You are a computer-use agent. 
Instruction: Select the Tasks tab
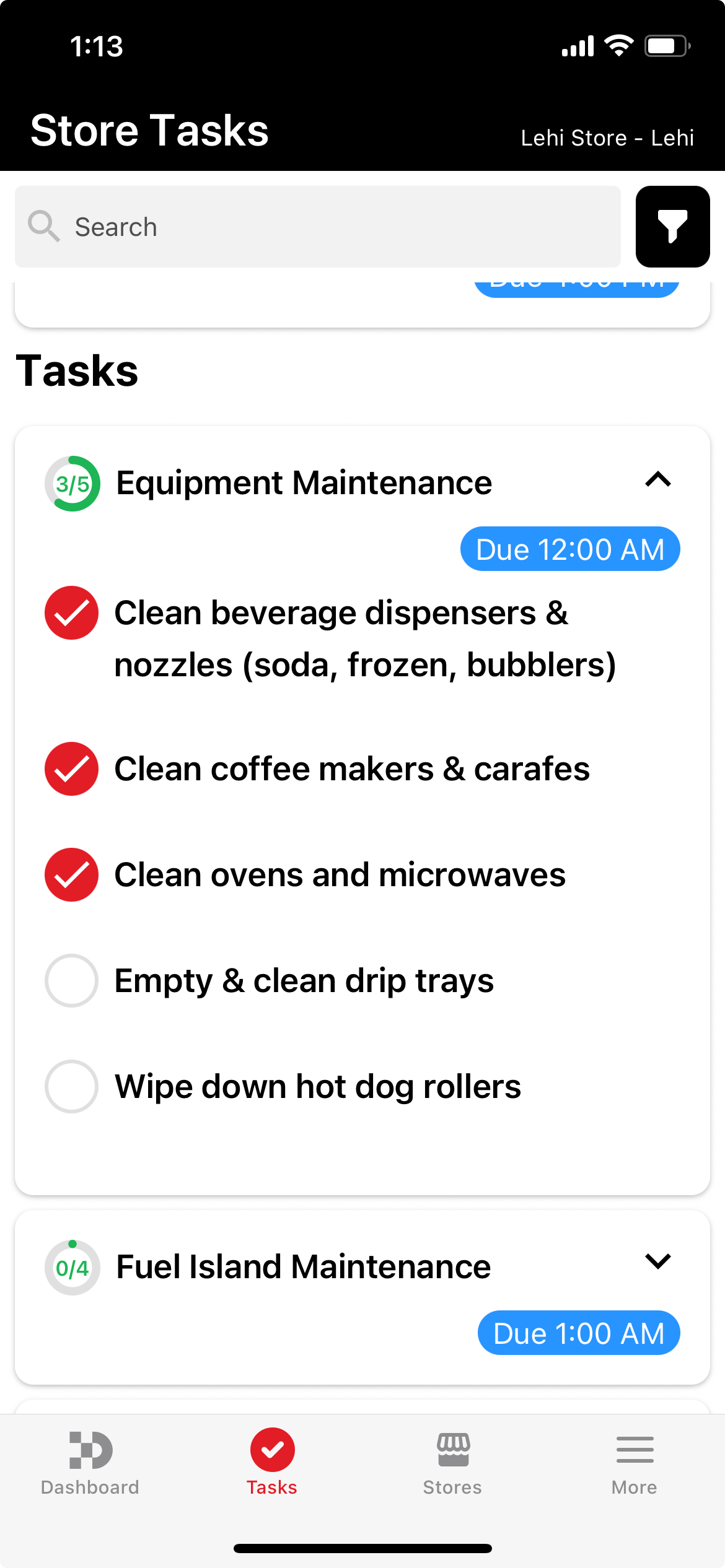click(x=272, y=1464)
